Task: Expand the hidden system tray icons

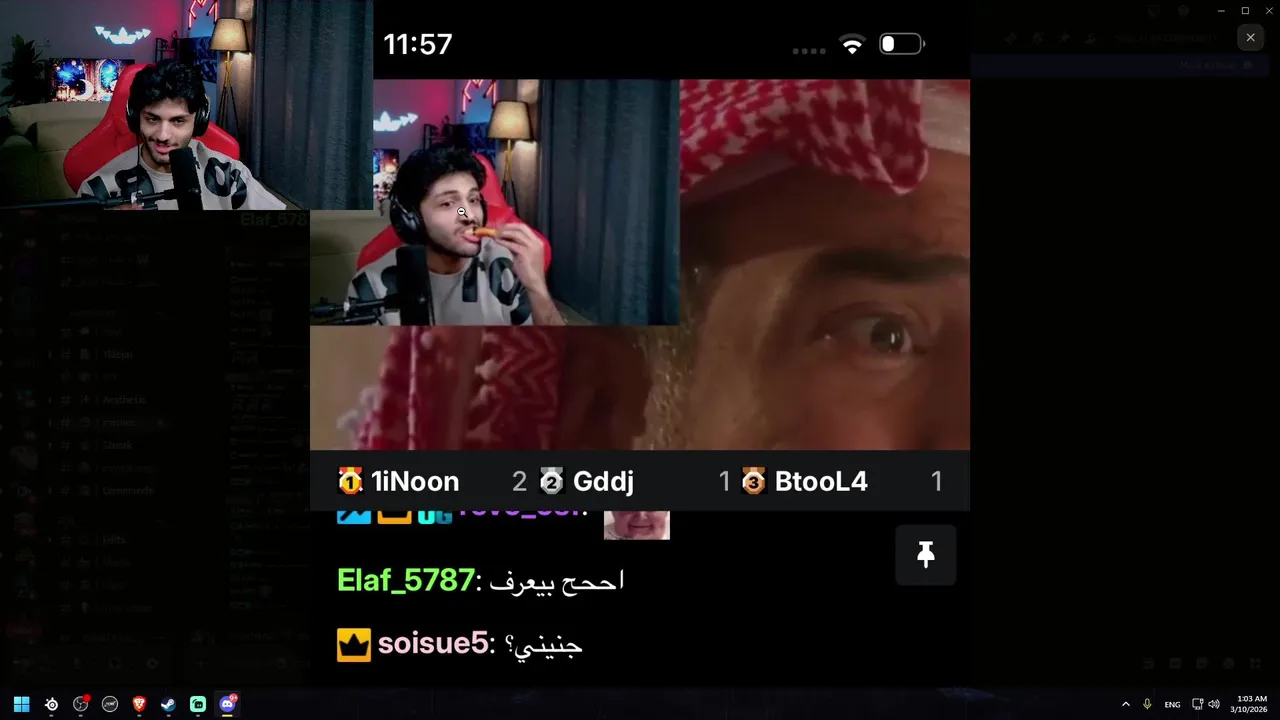Action: click(1125, 704)
